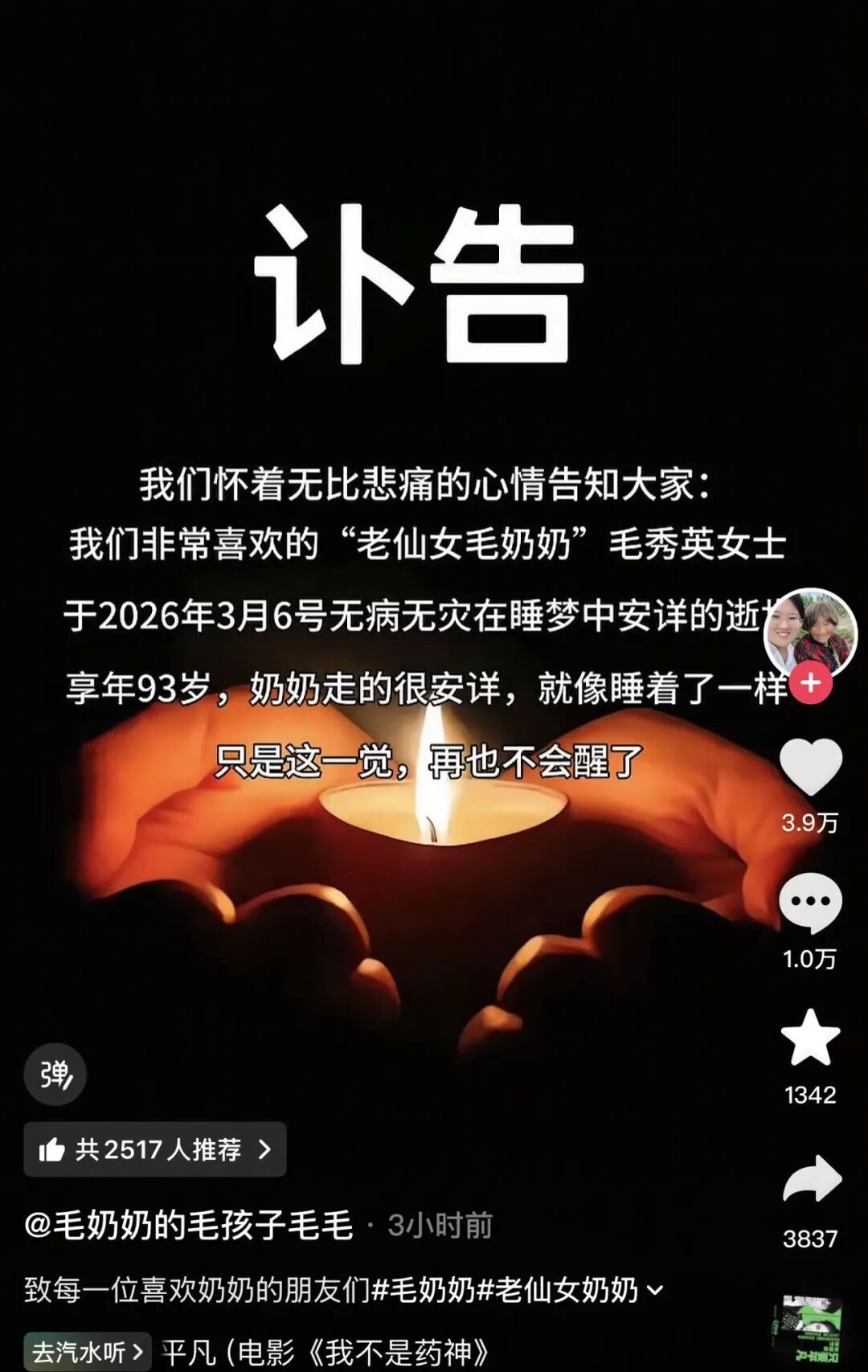Follow the creator with the plus button
Image resolution: width=868 pixels, height=1372 pixels.
[x=810, y=683]
